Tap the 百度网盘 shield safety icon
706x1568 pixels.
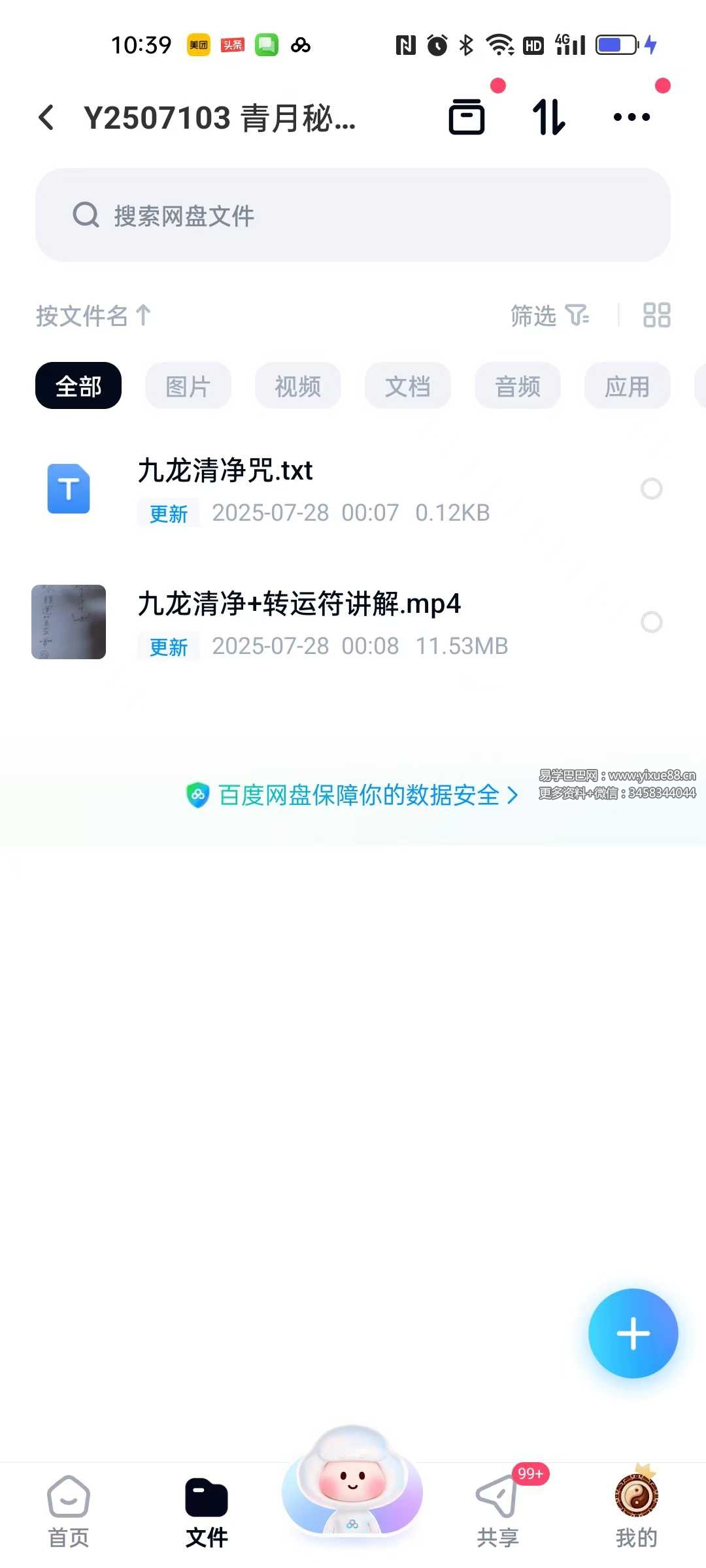[x=197, y=796]
